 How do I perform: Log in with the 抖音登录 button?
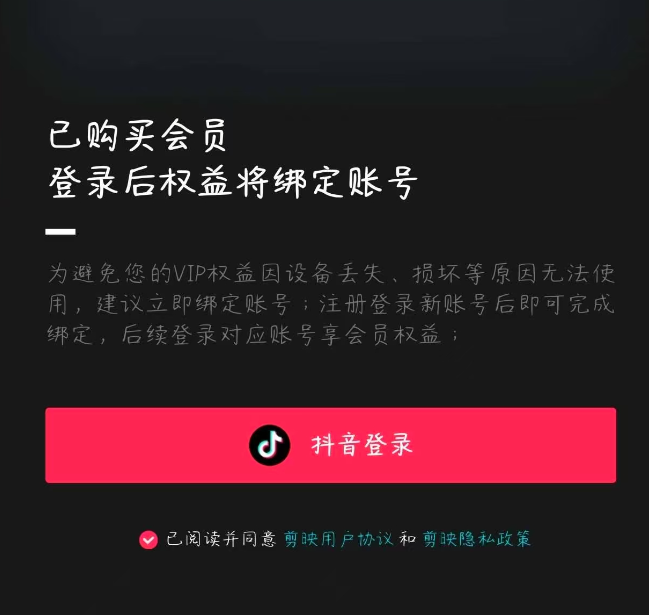[x=330, y=445]
